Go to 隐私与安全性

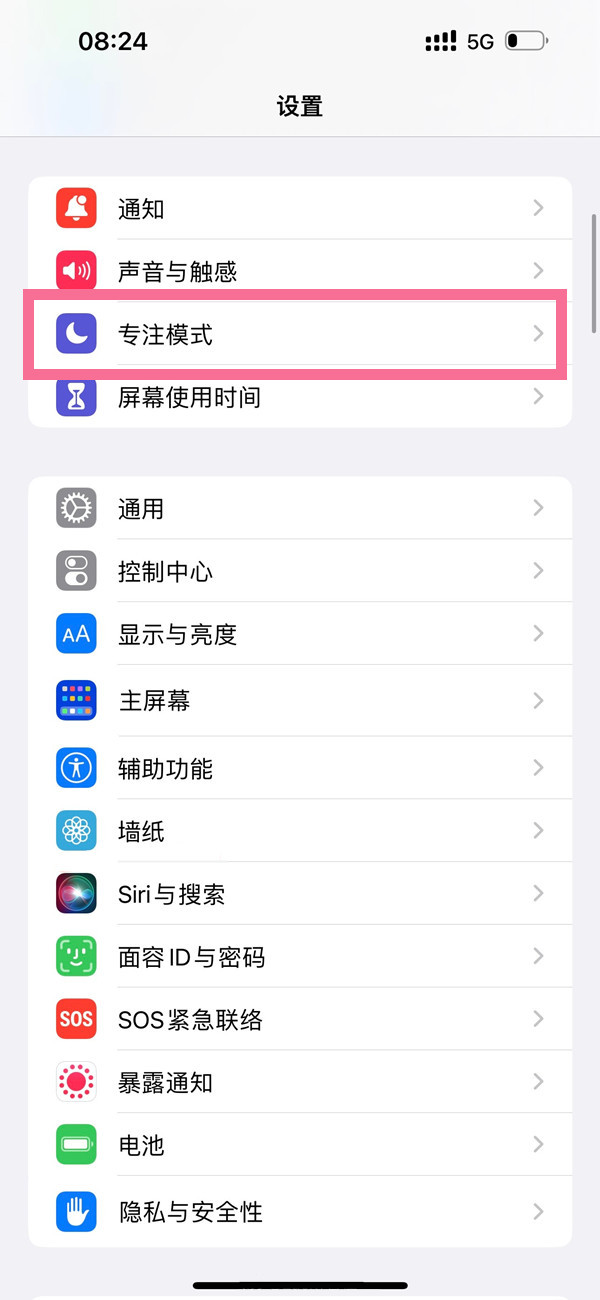[300, 1211]
